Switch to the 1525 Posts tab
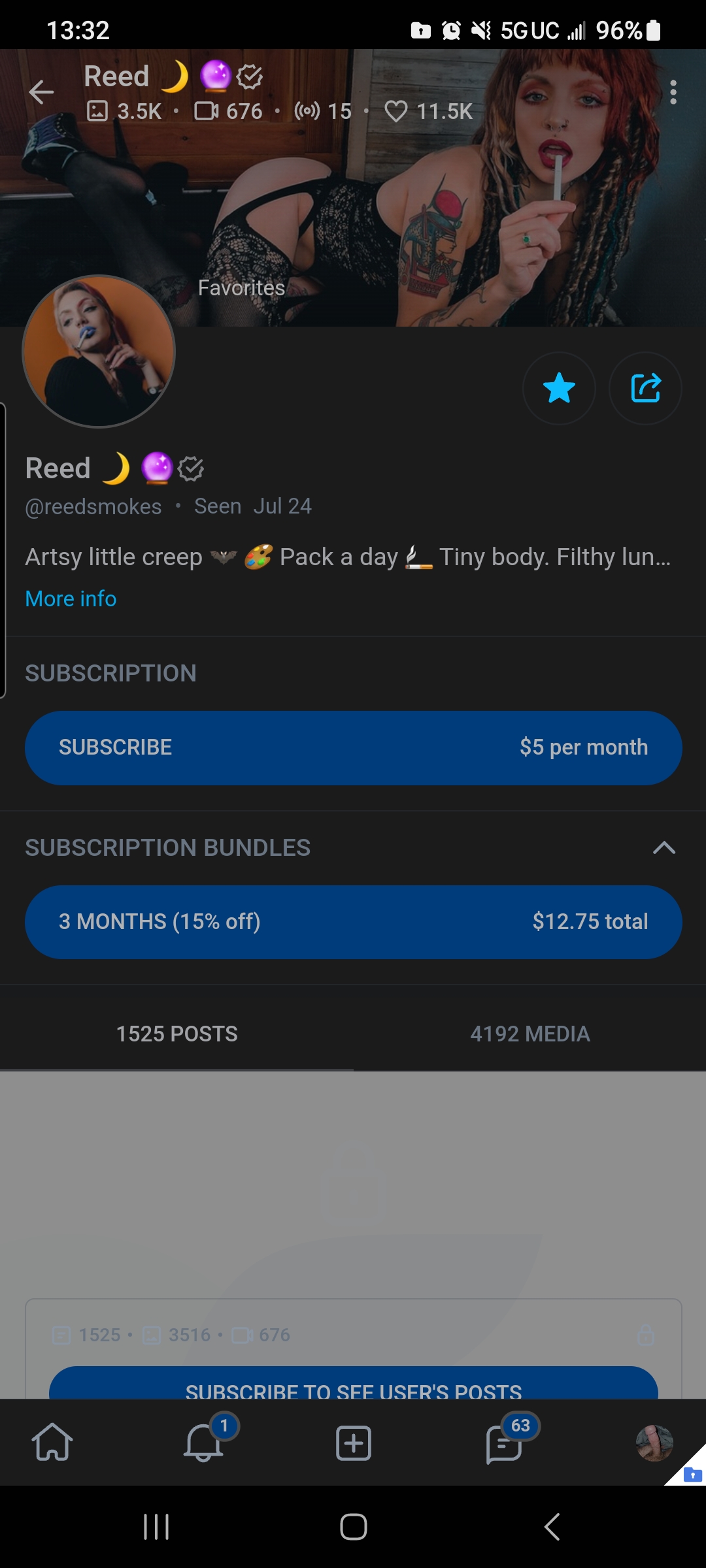 176,1034
